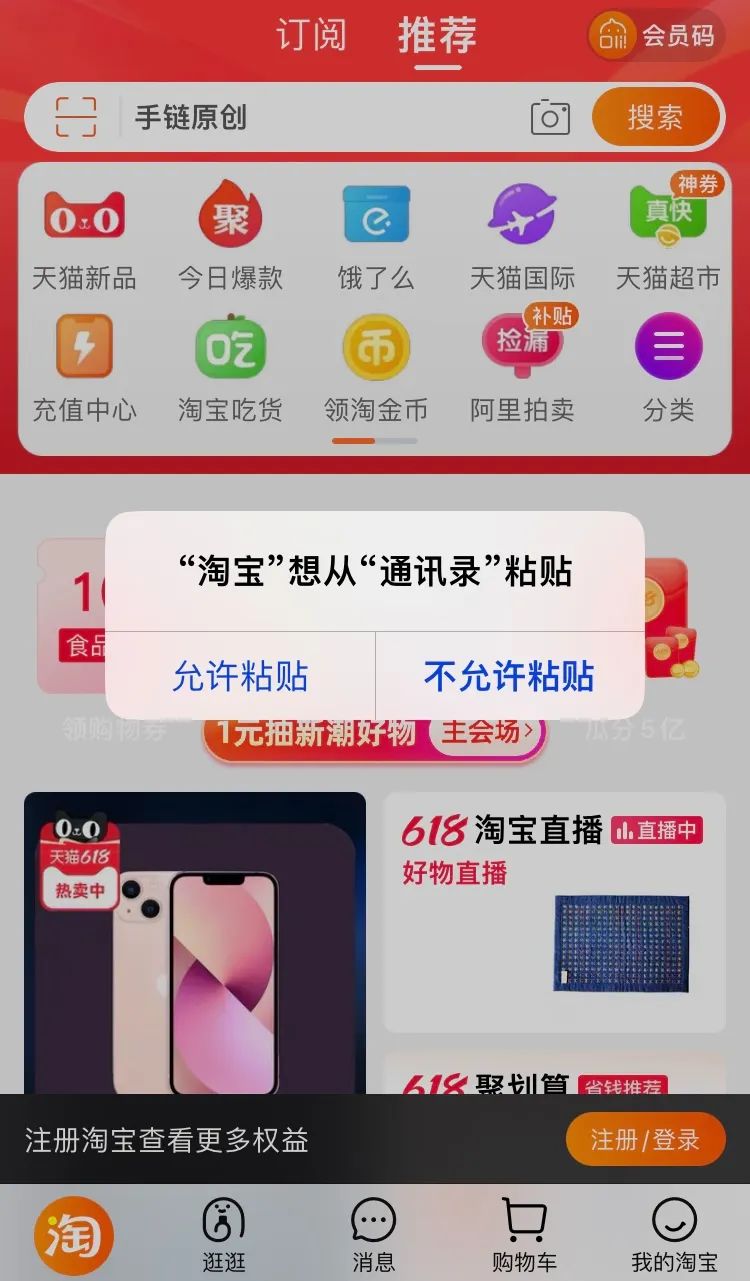Image resolution: width=750 pixels, height=1281 pixels.
Task: Open the 618 淘宝直播 card
Action: click(554, 911)
